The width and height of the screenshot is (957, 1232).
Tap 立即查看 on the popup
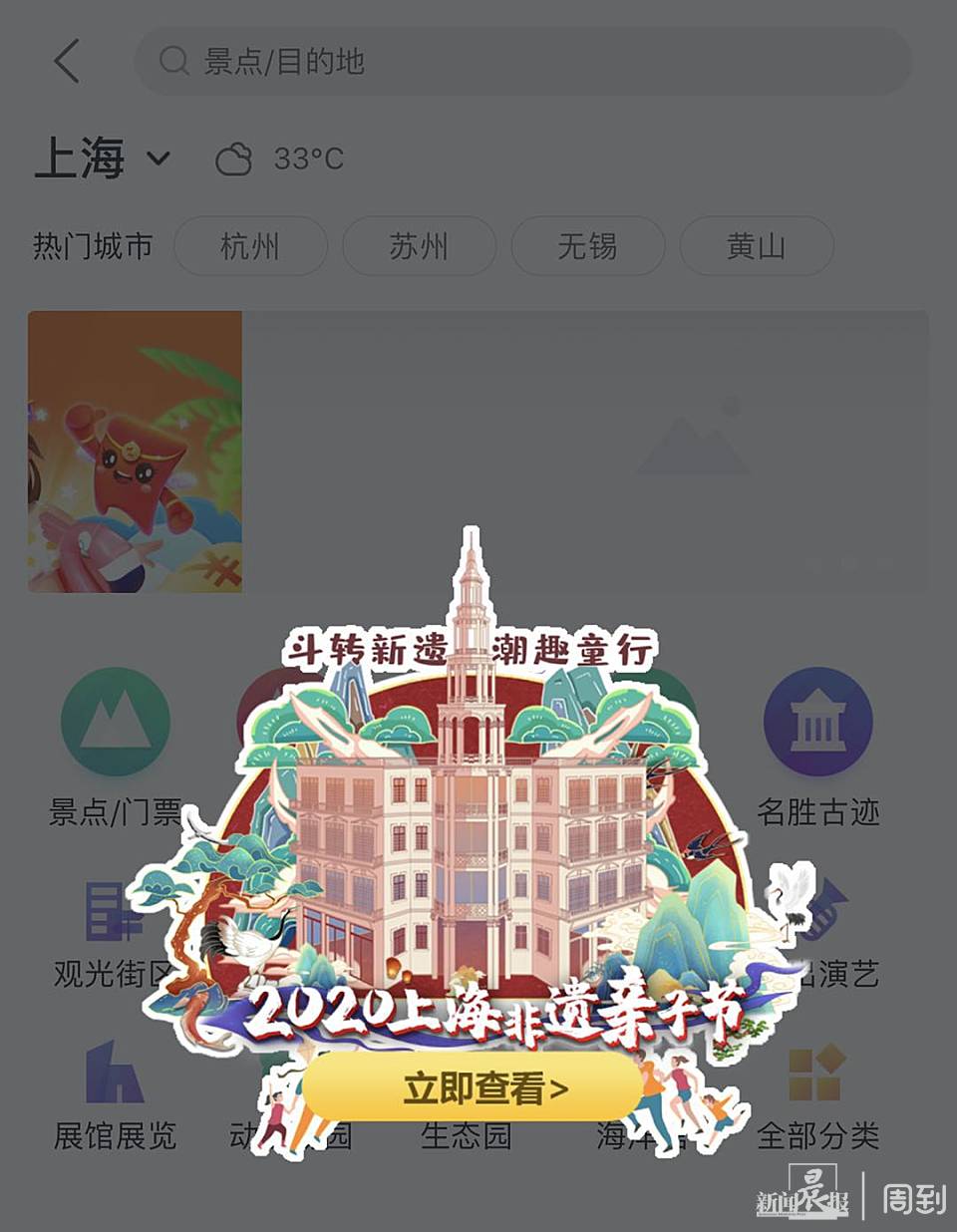coord(473,1088)
